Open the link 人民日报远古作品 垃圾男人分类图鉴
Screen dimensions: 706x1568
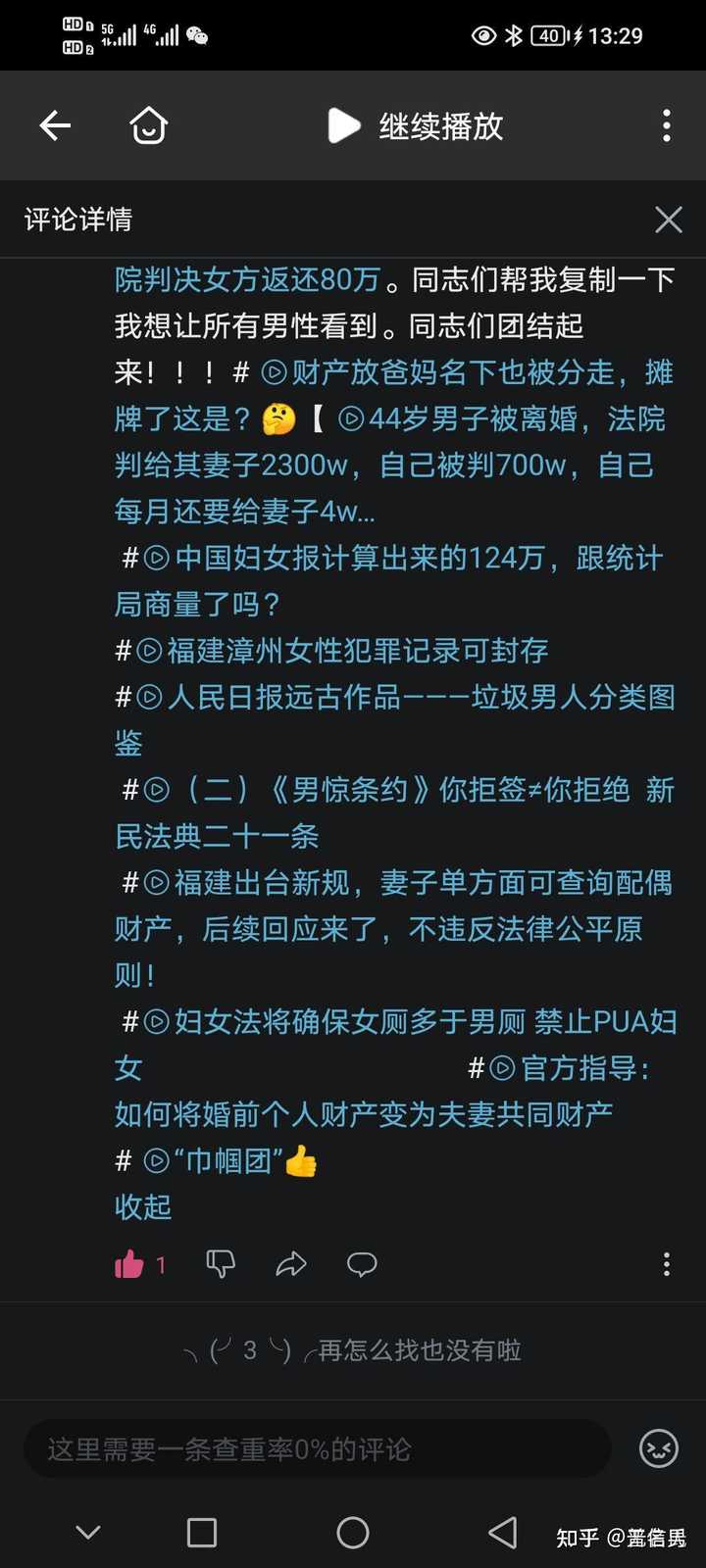pyautogui.click(x=395, y=719)
